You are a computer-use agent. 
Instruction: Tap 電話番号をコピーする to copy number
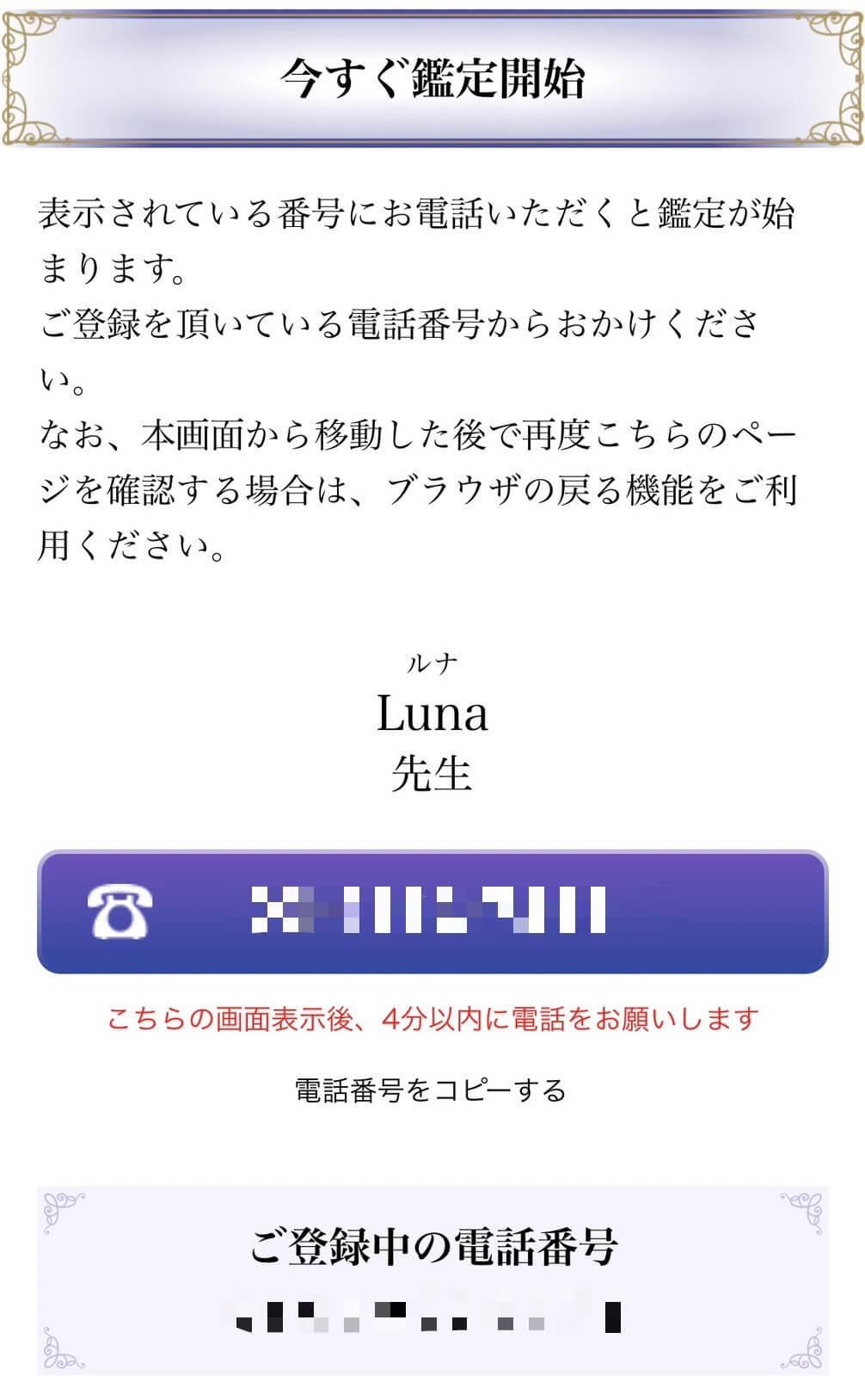431,1090
